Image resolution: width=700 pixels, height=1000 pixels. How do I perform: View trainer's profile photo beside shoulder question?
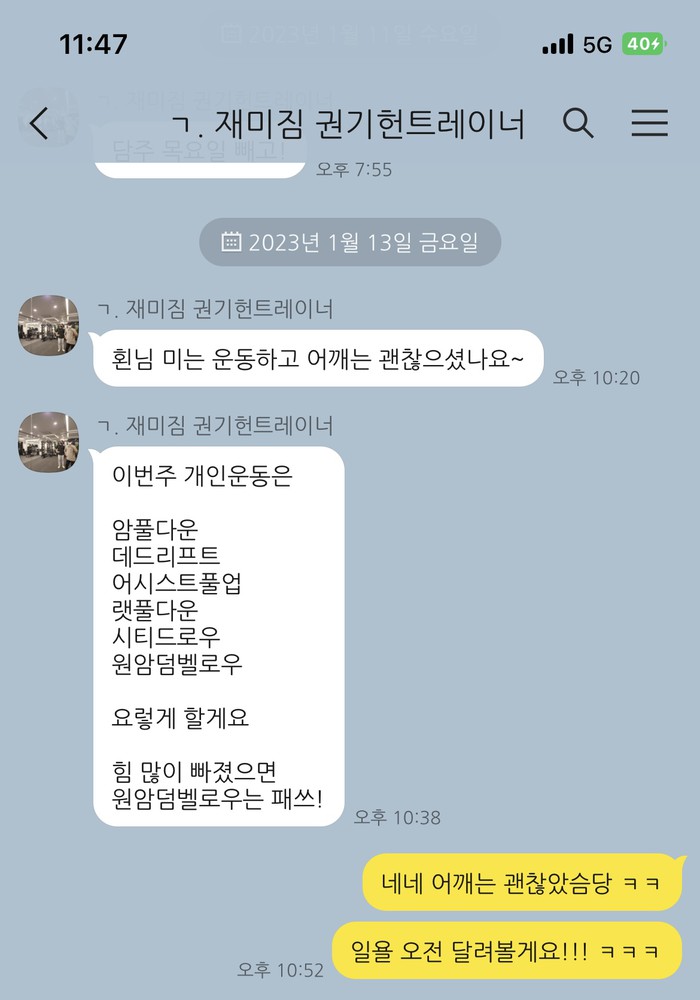(x=48, y=325)
